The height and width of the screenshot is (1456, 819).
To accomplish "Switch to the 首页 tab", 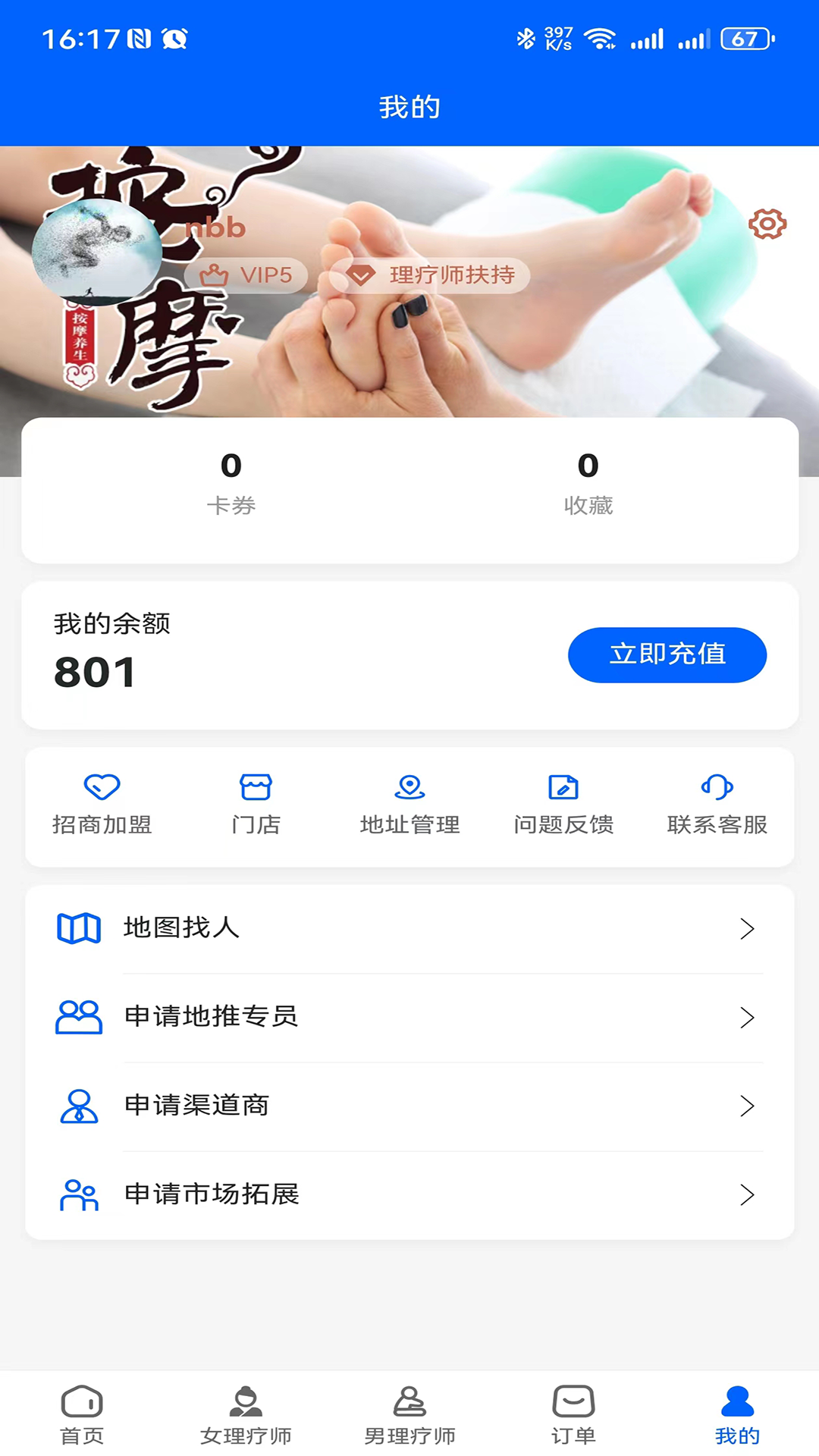I will (82, 1414).
